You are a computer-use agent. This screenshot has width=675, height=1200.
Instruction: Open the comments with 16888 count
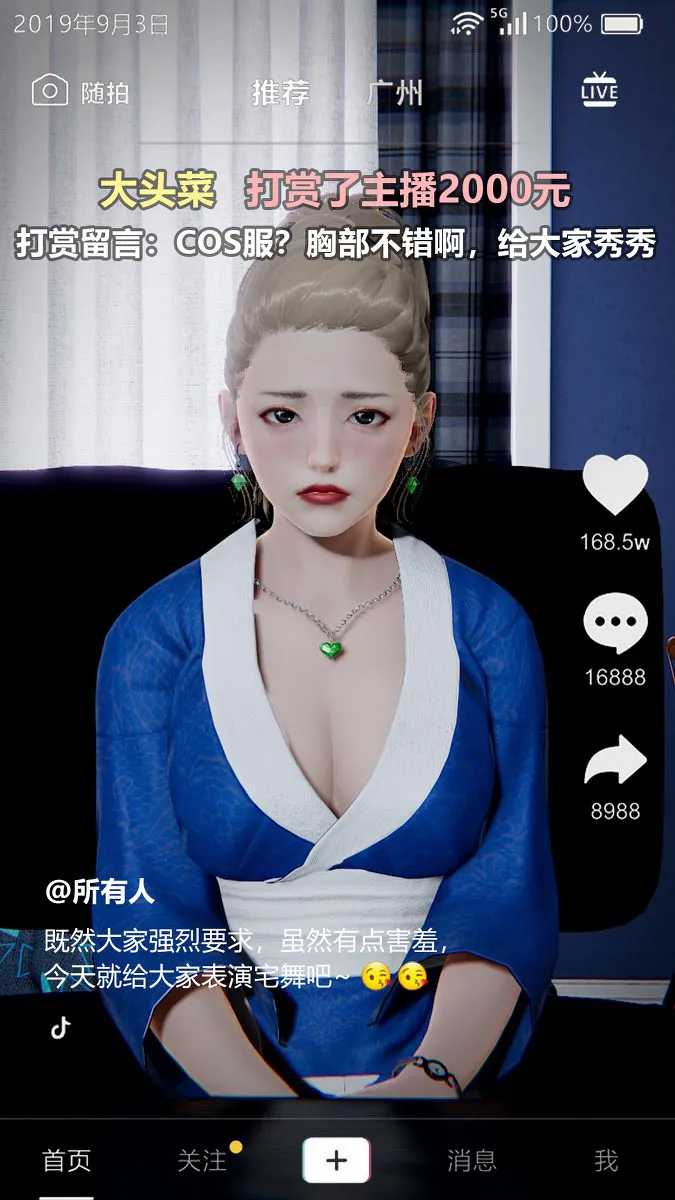click(615, 623)
